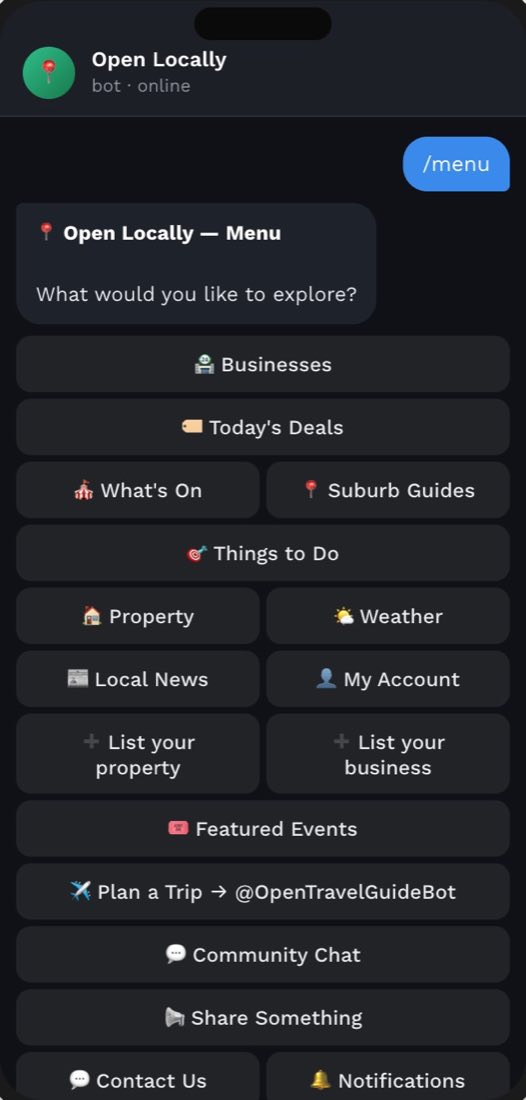Check the Weather button

pyautogui.click(x=388, y=617)
